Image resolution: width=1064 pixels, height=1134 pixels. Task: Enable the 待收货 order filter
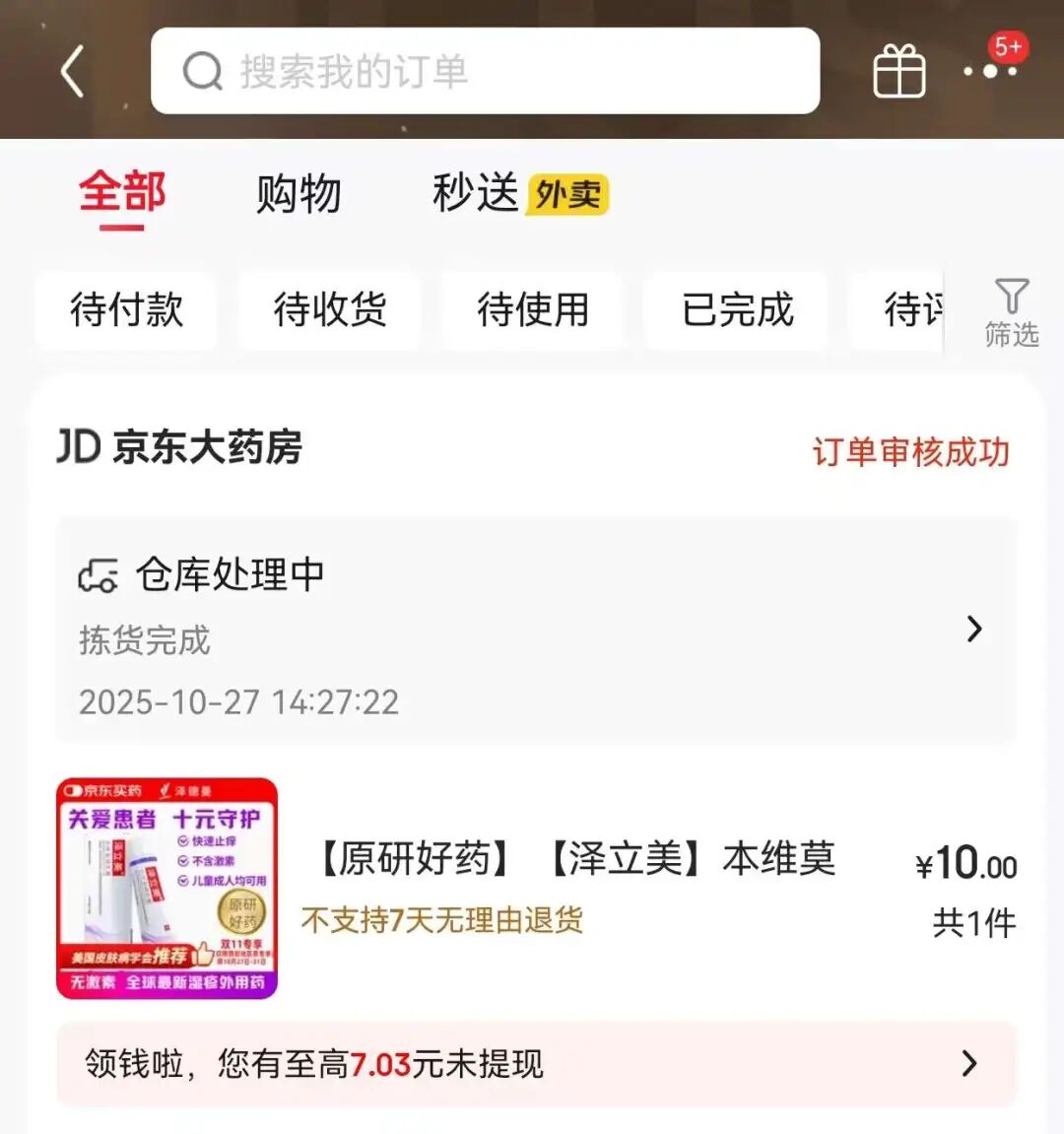point(328,310)
